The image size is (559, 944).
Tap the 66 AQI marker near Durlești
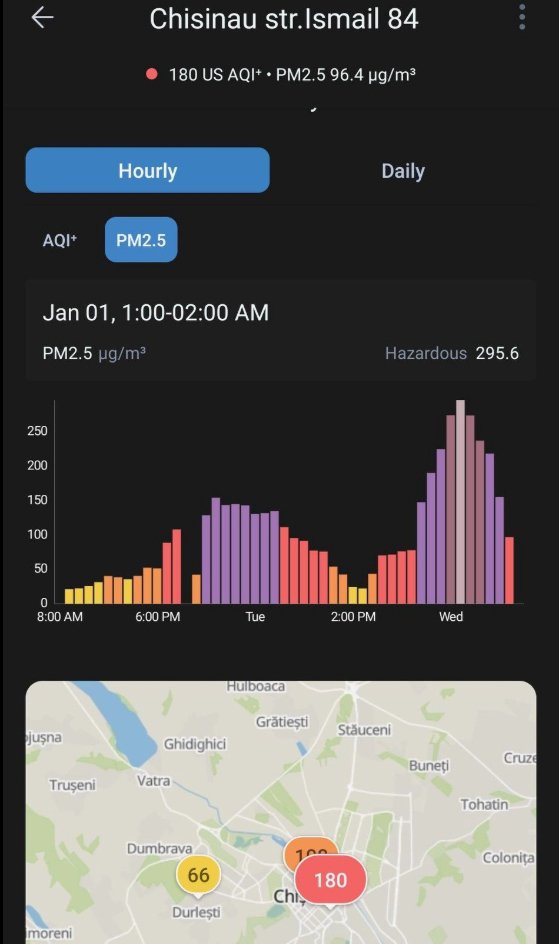[x=198, y=874]
